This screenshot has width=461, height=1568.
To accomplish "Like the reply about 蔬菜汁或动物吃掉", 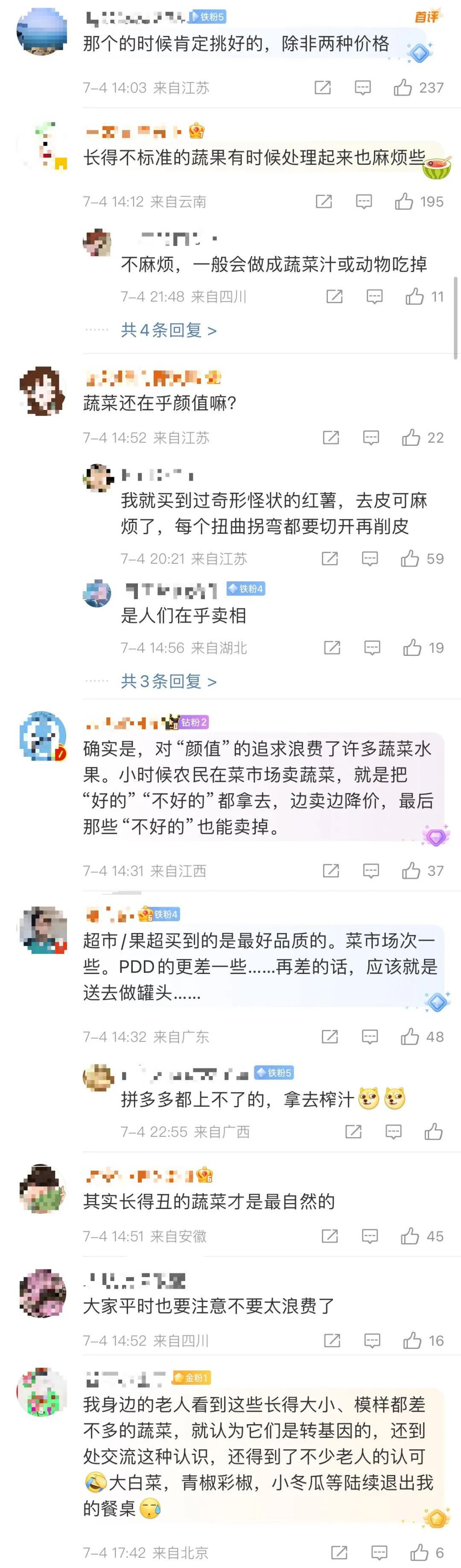I will (415, 296).
